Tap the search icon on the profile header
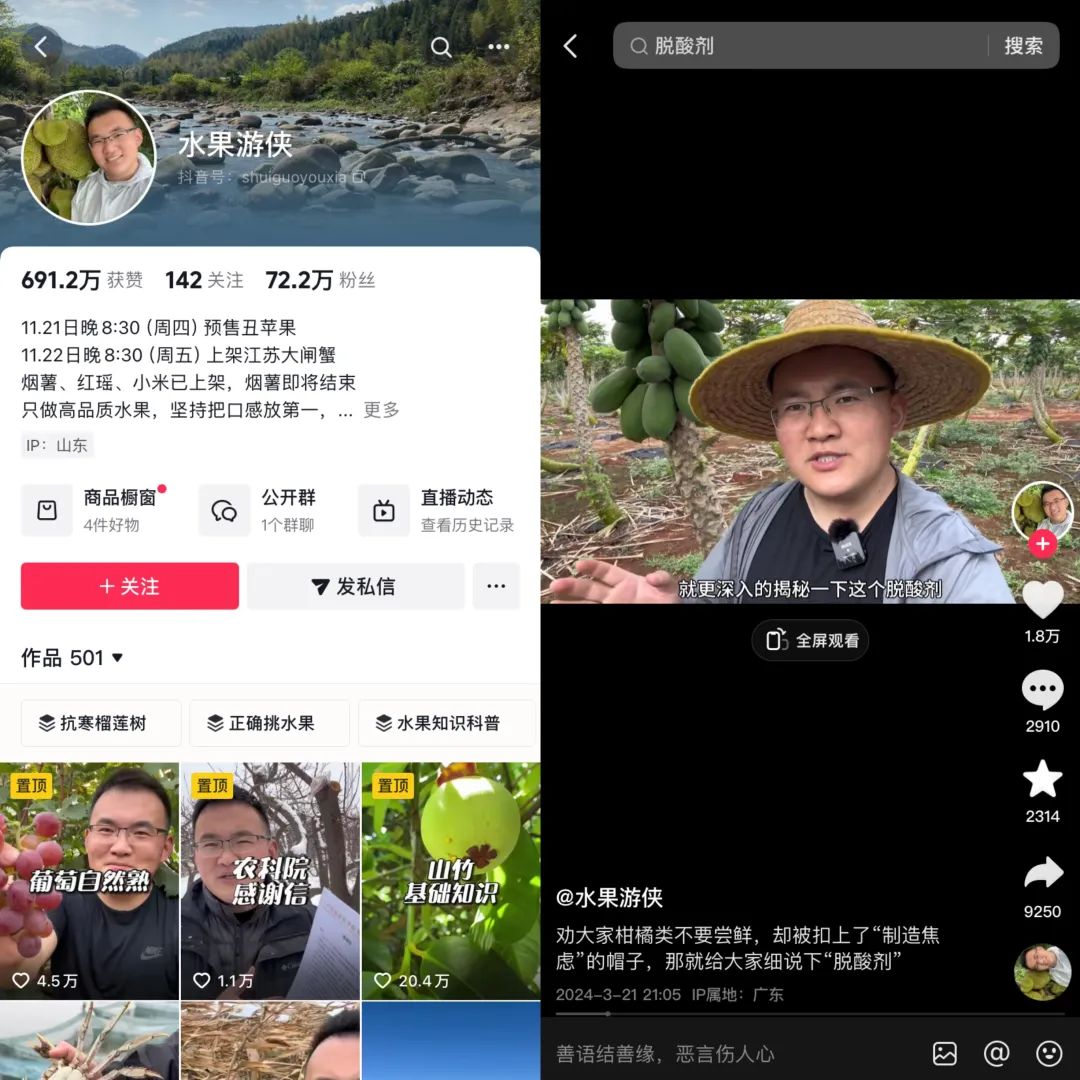1080x1080 pixels. (x=441, y=47)
